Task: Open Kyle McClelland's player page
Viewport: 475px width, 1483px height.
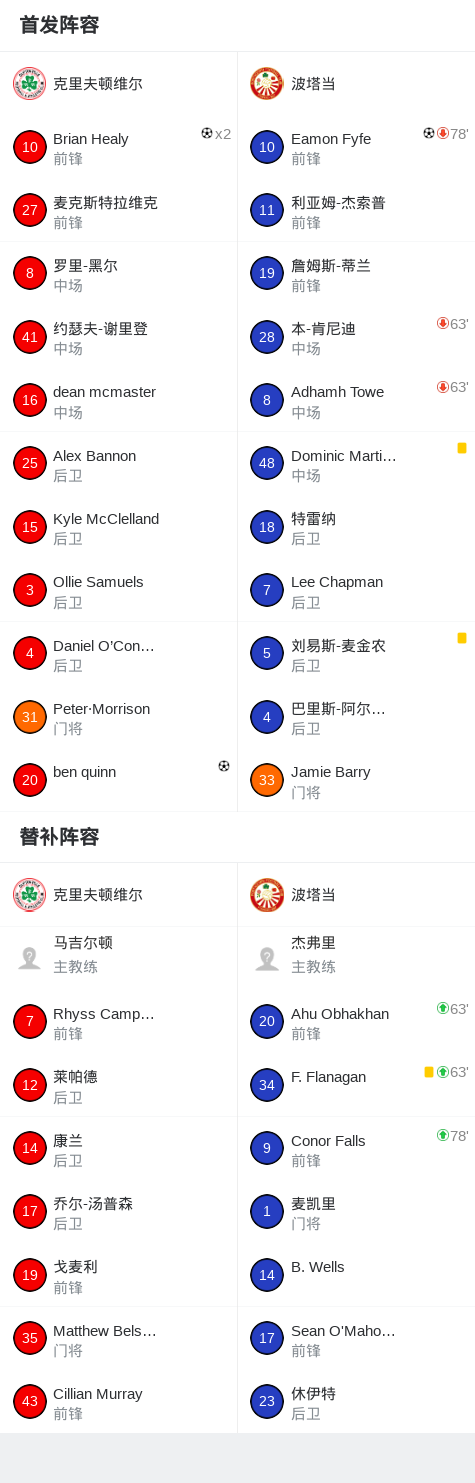Action: click(119, 527)
